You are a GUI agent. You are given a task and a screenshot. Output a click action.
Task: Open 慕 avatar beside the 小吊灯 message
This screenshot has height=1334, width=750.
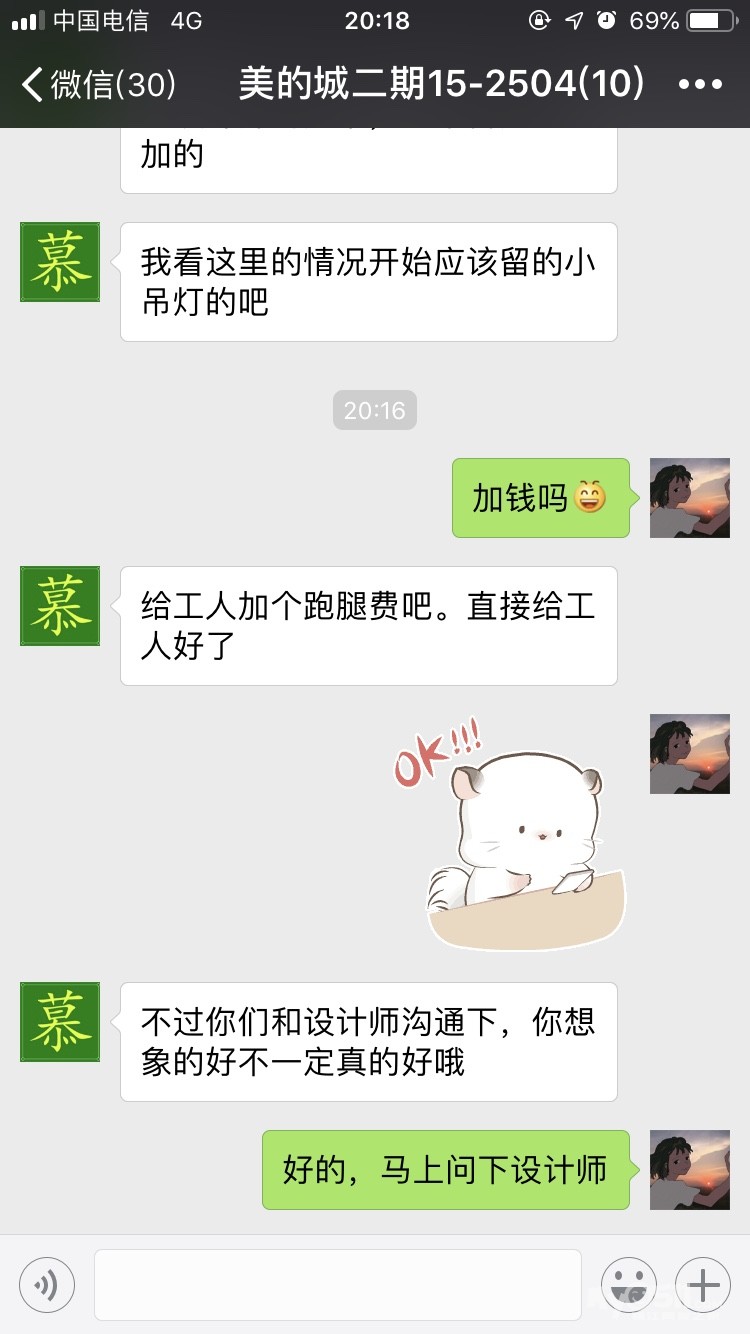coord(60,262)
